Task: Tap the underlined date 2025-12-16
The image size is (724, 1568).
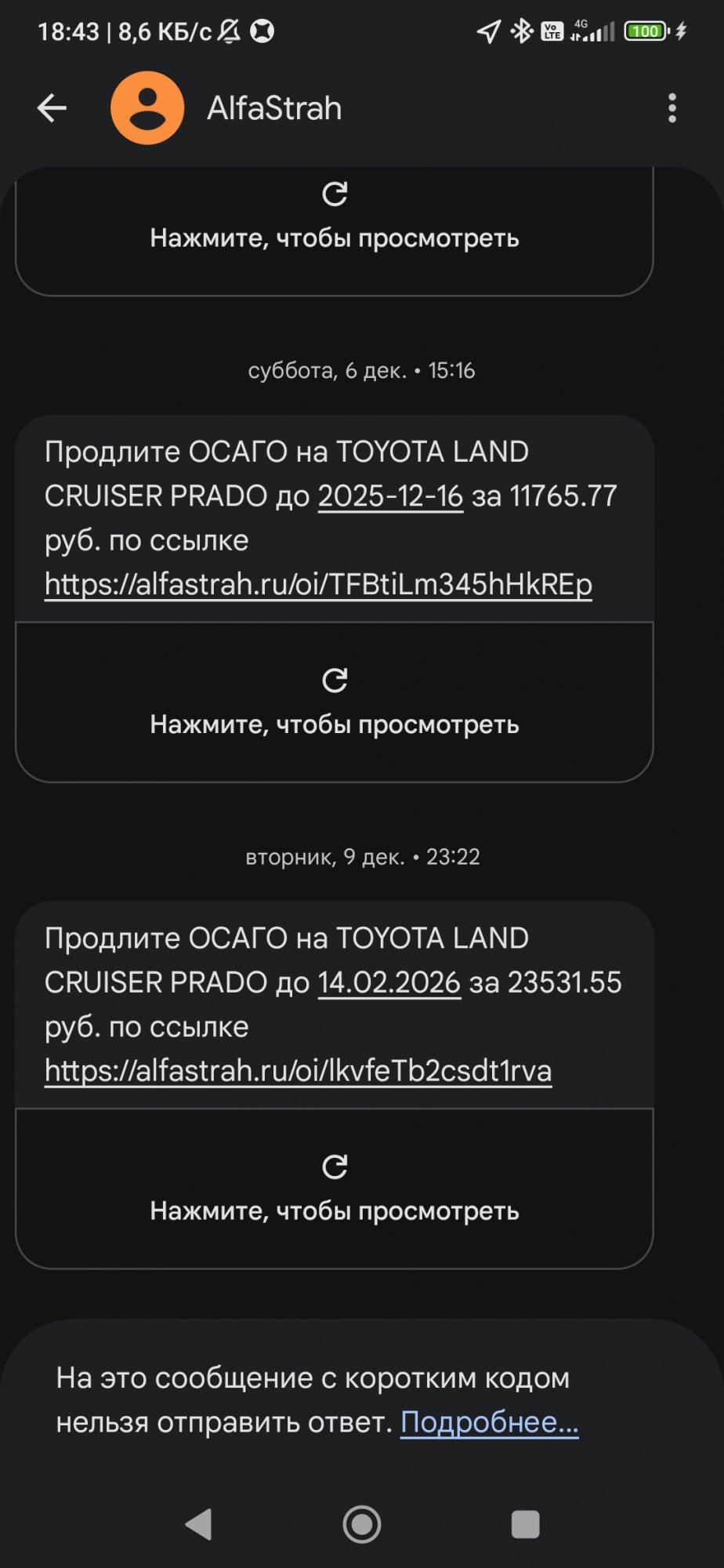Action: tap(390, 496)
